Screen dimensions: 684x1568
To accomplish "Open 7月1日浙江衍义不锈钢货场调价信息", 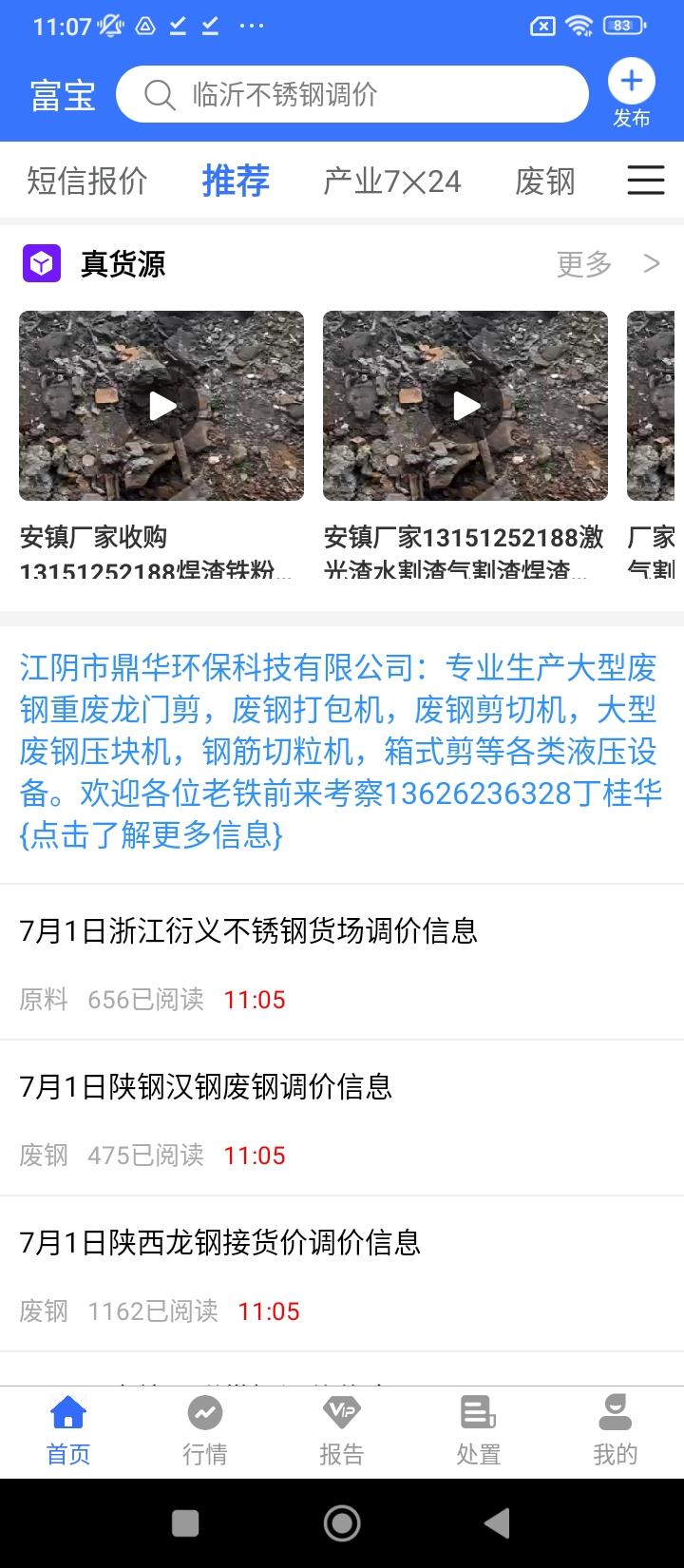I will pyautogui.click(x=249, y=930).
